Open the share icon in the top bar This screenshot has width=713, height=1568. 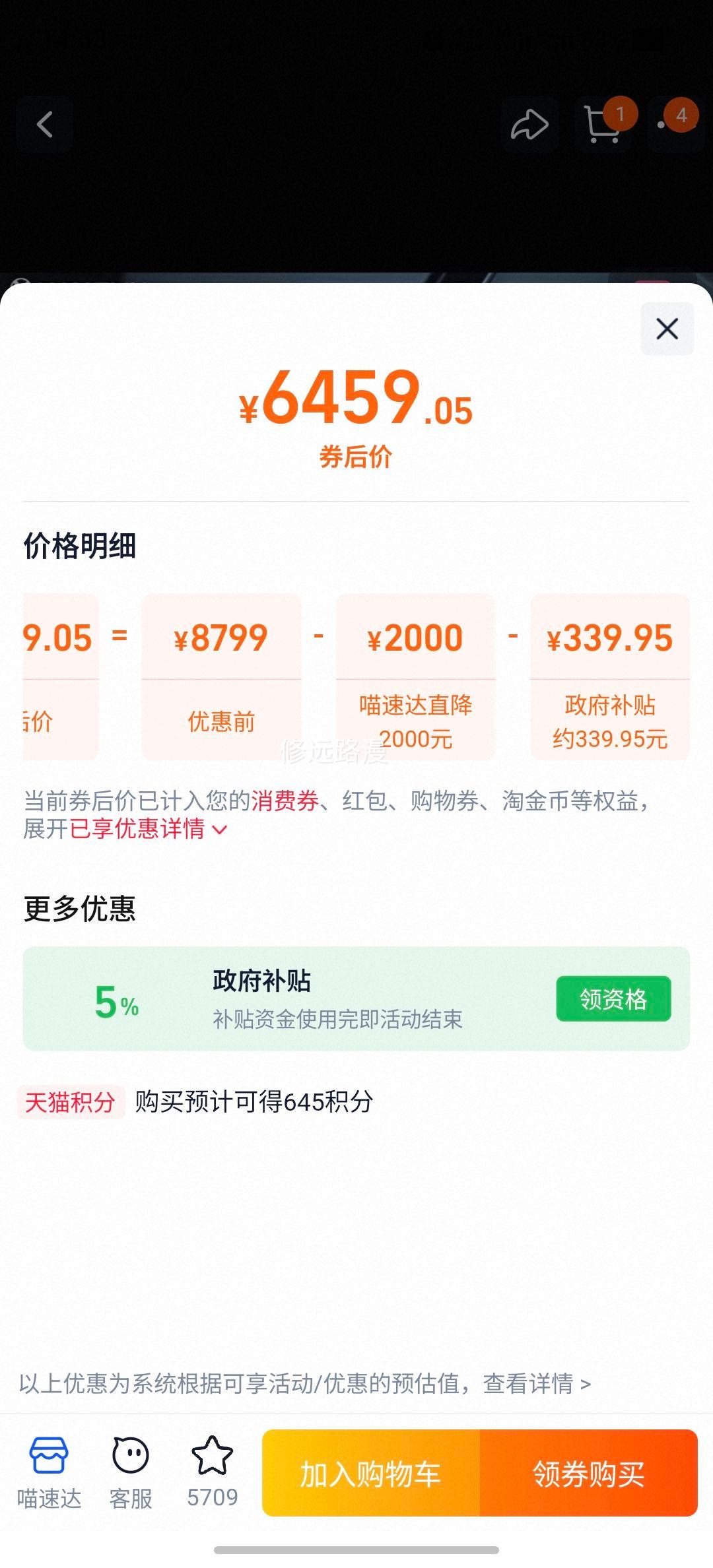(529, 124)
